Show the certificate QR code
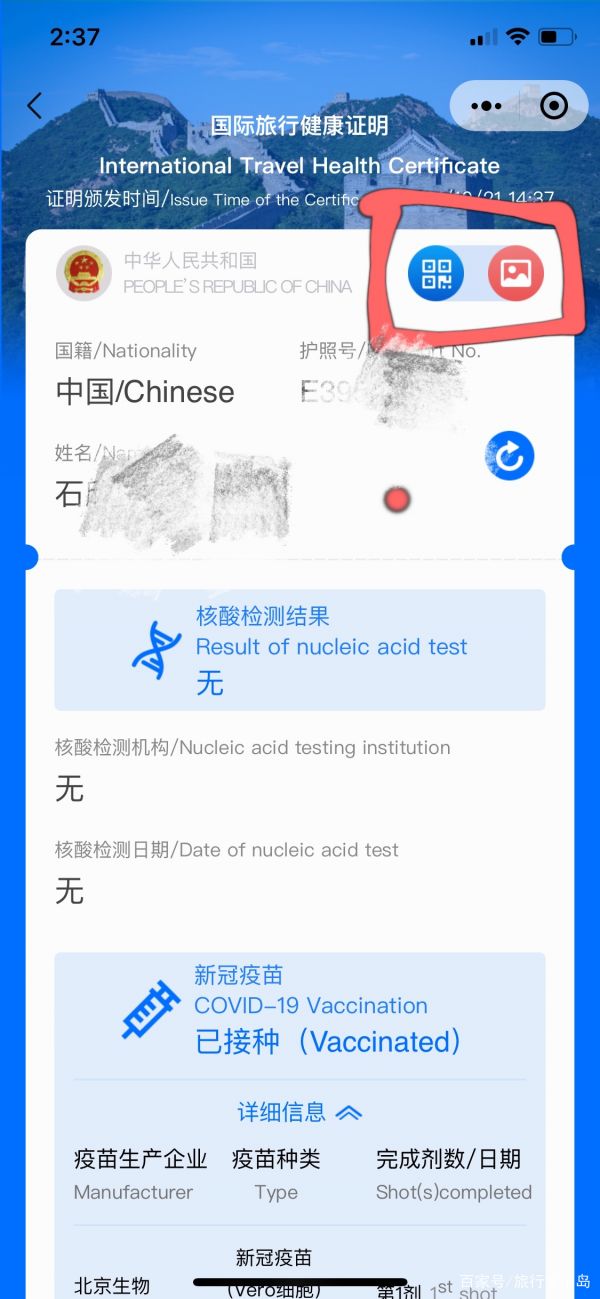 [x=436, y=272]
